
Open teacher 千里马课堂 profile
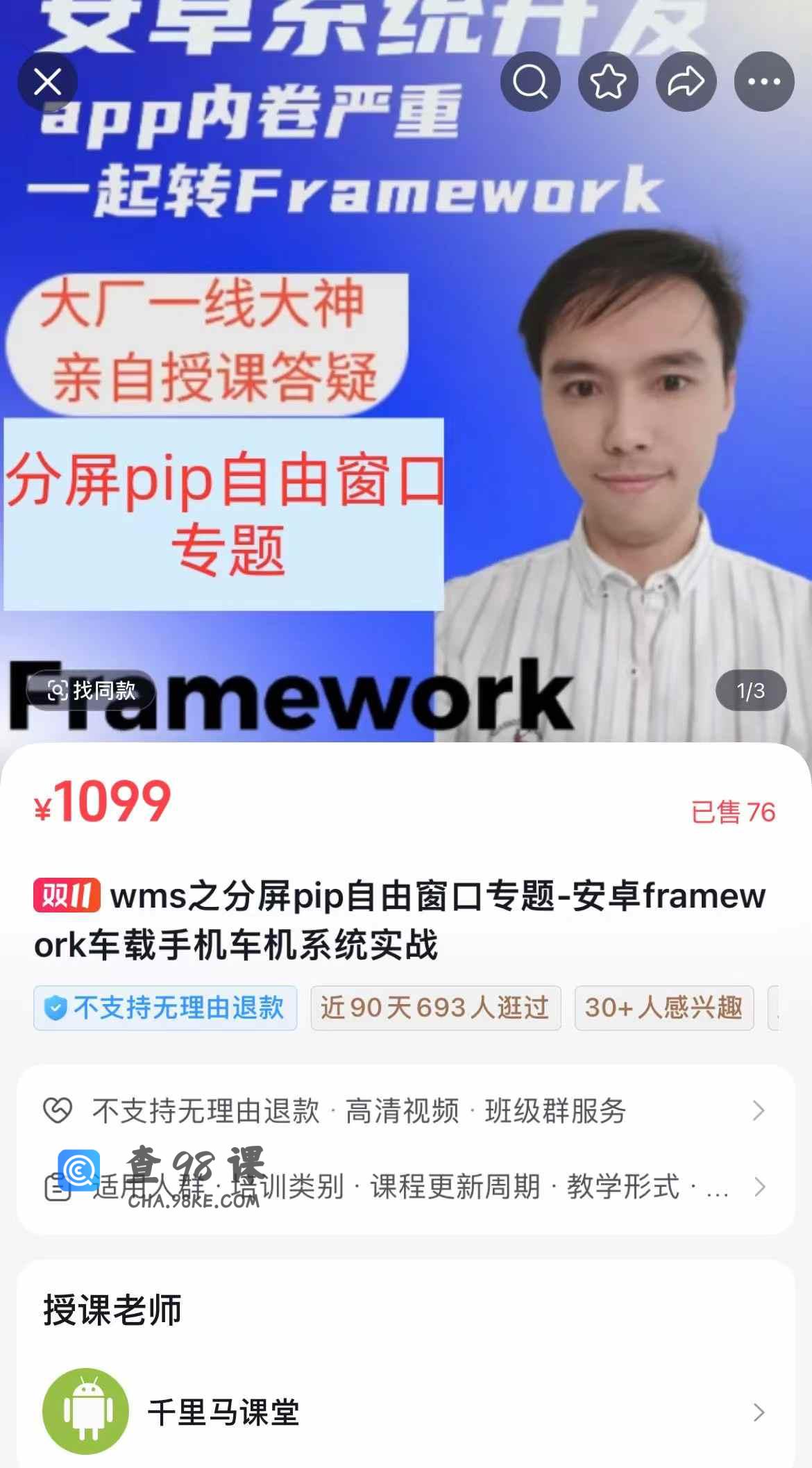point(405,1412)
